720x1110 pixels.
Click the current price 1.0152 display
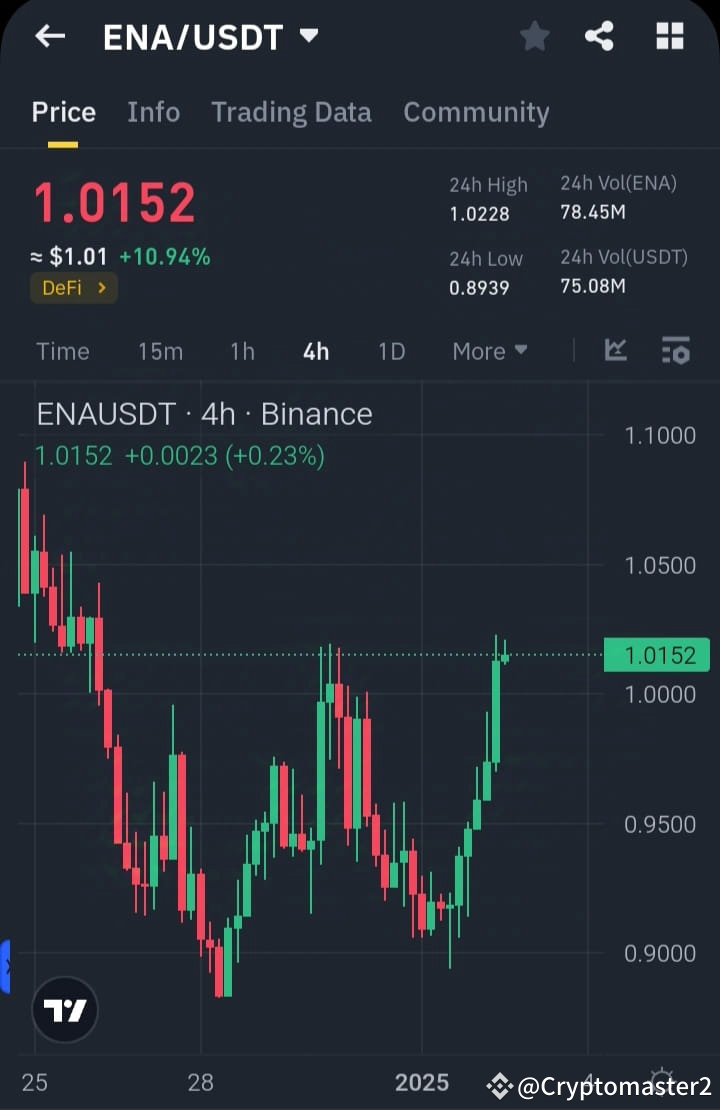click(x=113, y=202)
